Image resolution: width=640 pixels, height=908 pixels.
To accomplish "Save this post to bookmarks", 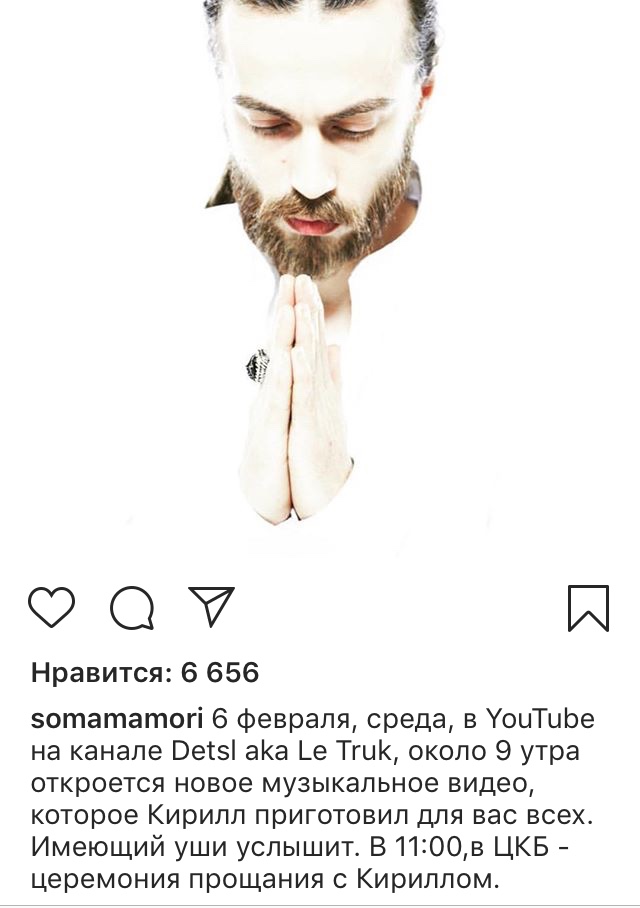I will click(588, 608).
